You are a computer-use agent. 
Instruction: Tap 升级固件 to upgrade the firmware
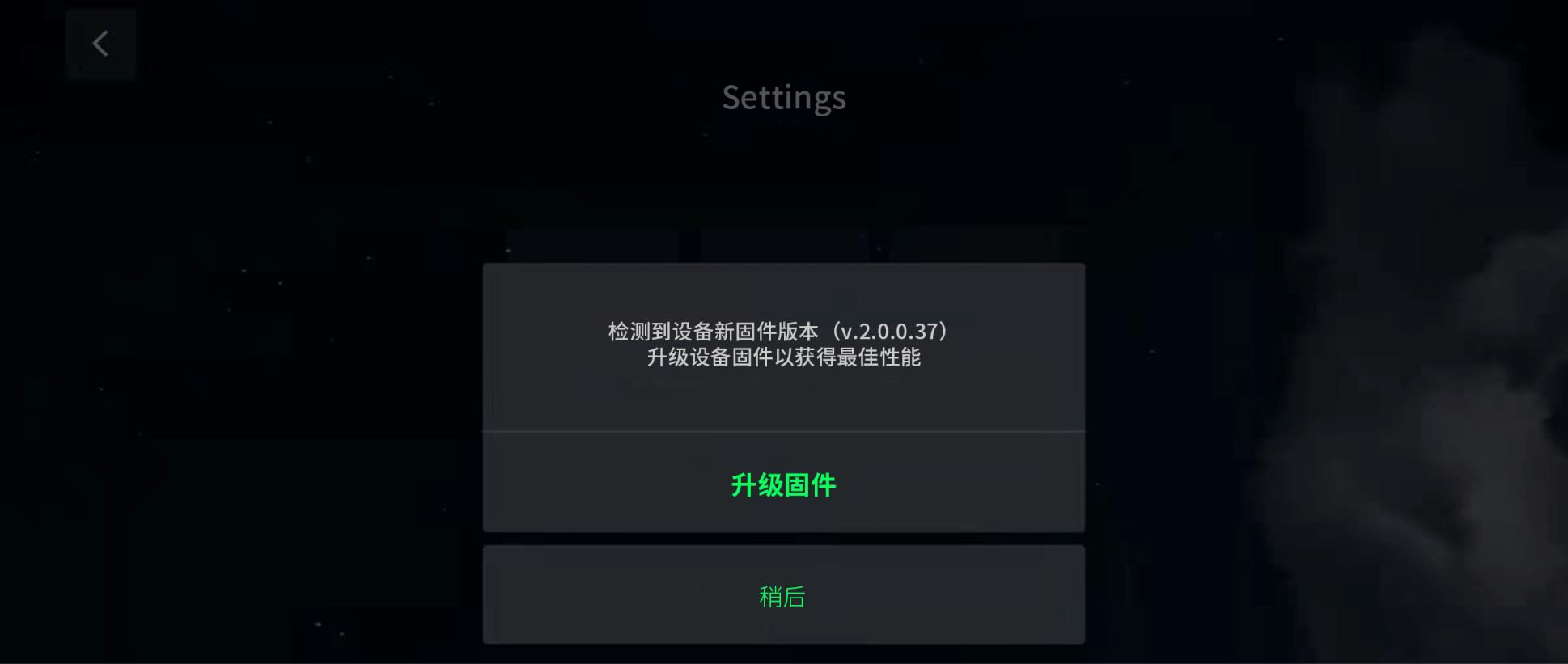coord(783,484)
